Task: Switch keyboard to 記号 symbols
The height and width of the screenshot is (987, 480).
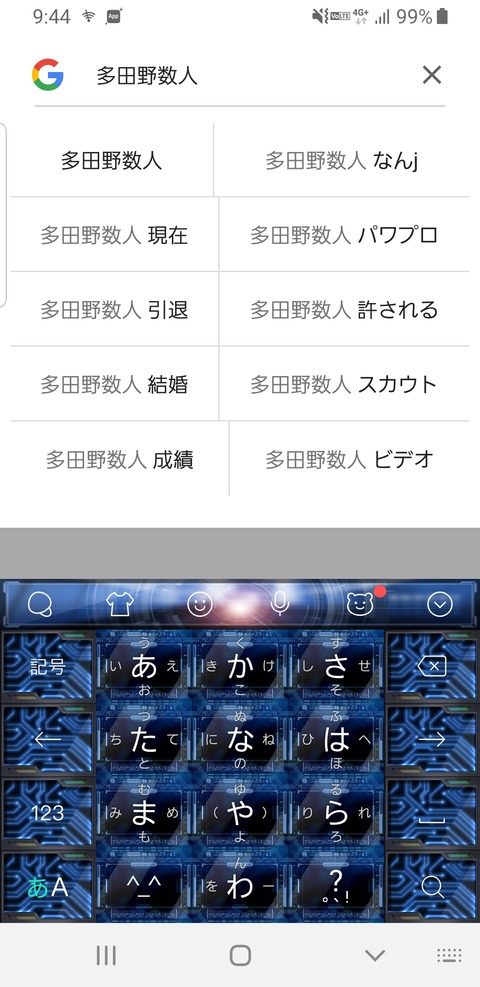Action: [x=48, y=667]
